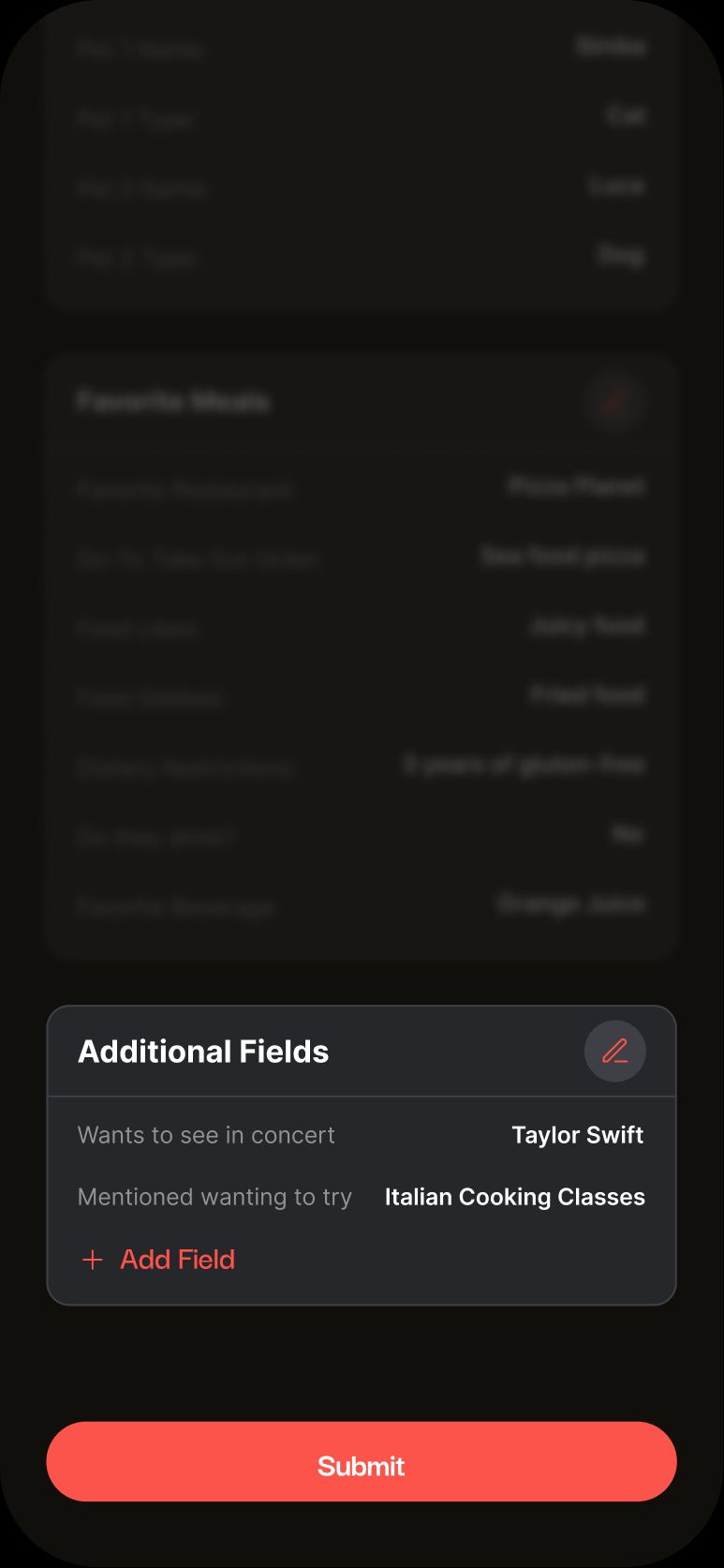Click the Additional Fields section header
Image resolution: width=724 pixels, height=1568 pixels.
pos(202,1052)
